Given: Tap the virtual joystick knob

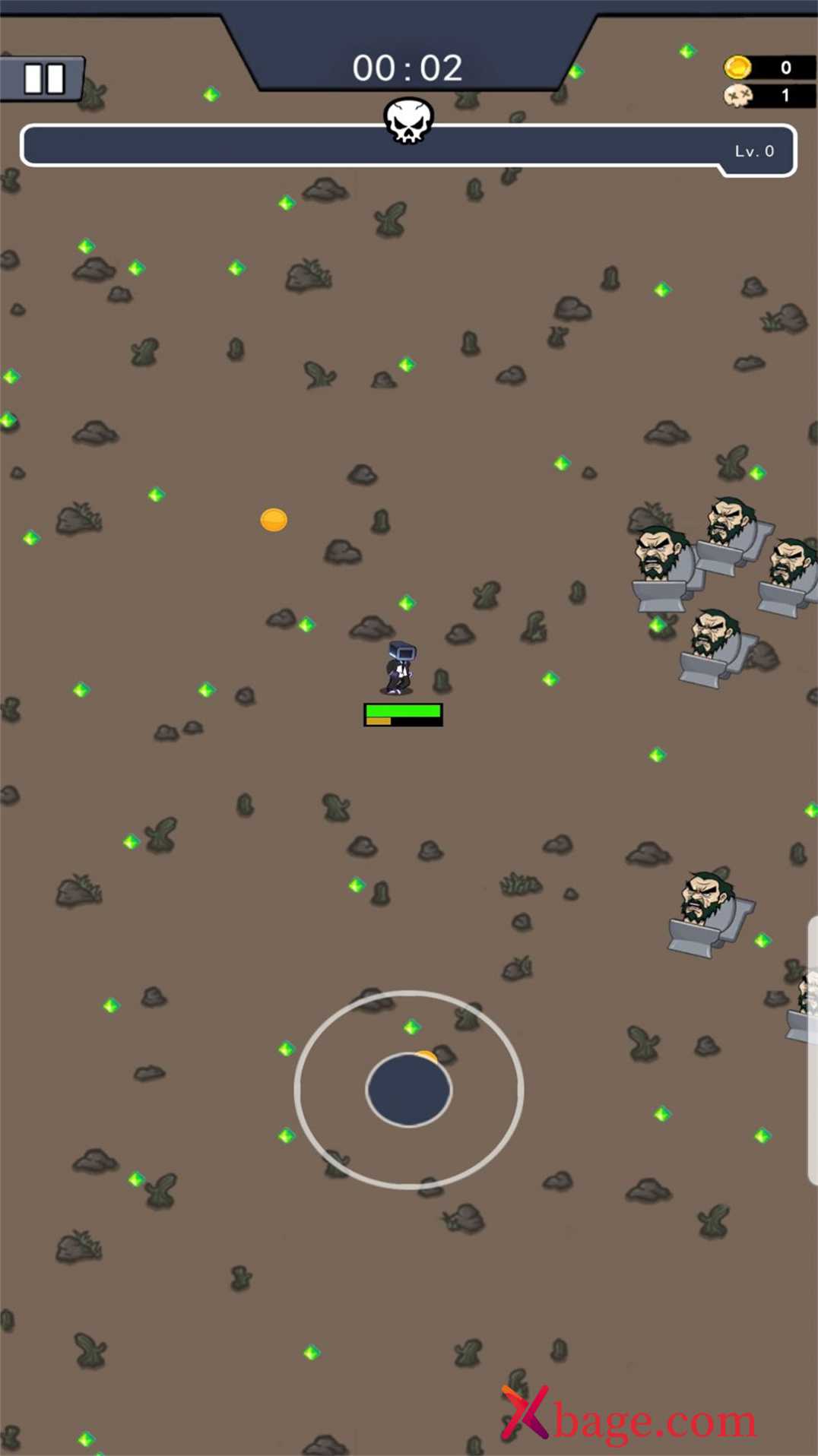Looking at the screenshot, I should pyautogui.click(x=409, y=1089).
